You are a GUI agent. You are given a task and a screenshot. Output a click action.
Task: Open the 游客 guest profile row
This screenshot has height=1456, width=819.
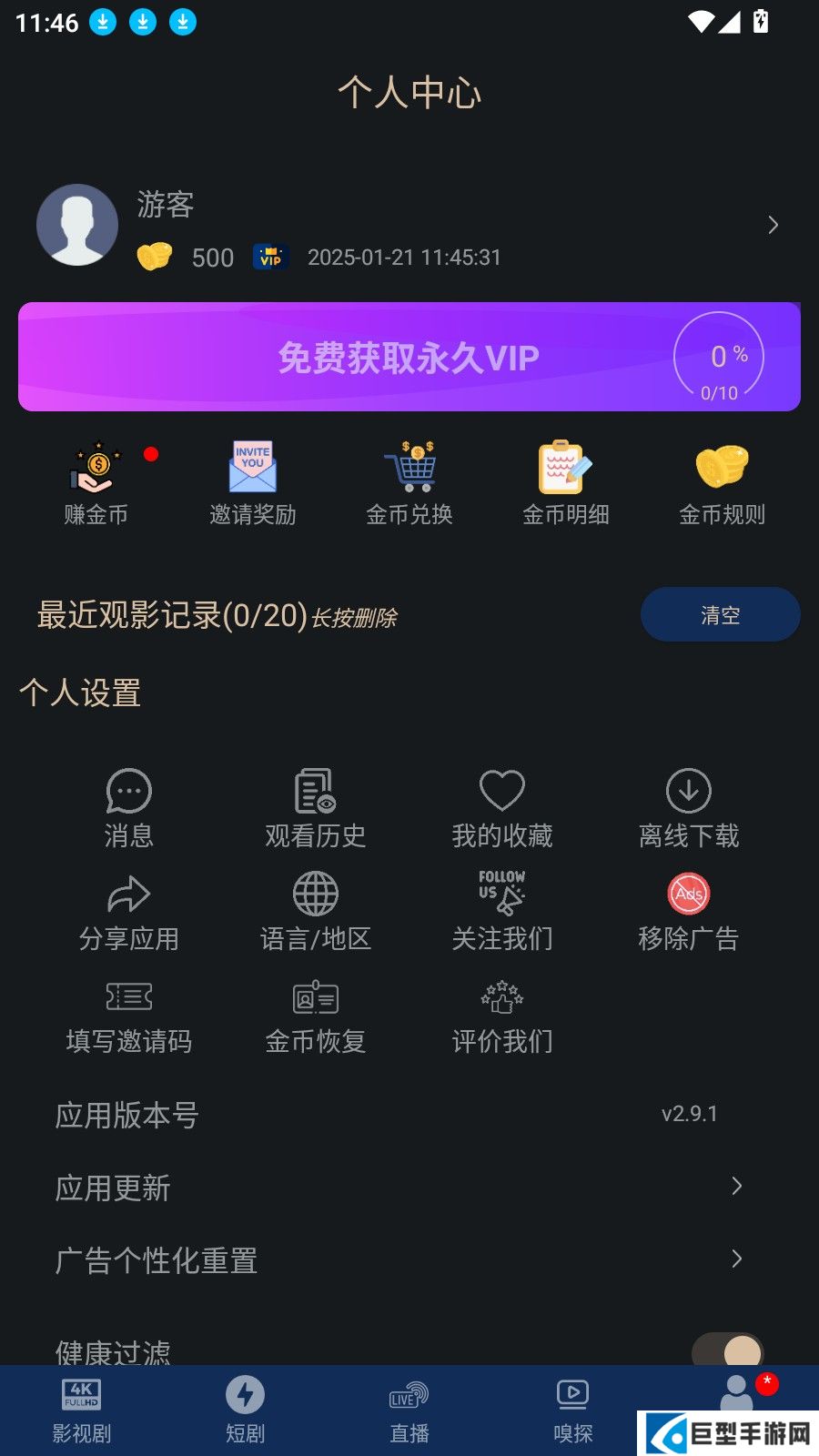(409, 226)
